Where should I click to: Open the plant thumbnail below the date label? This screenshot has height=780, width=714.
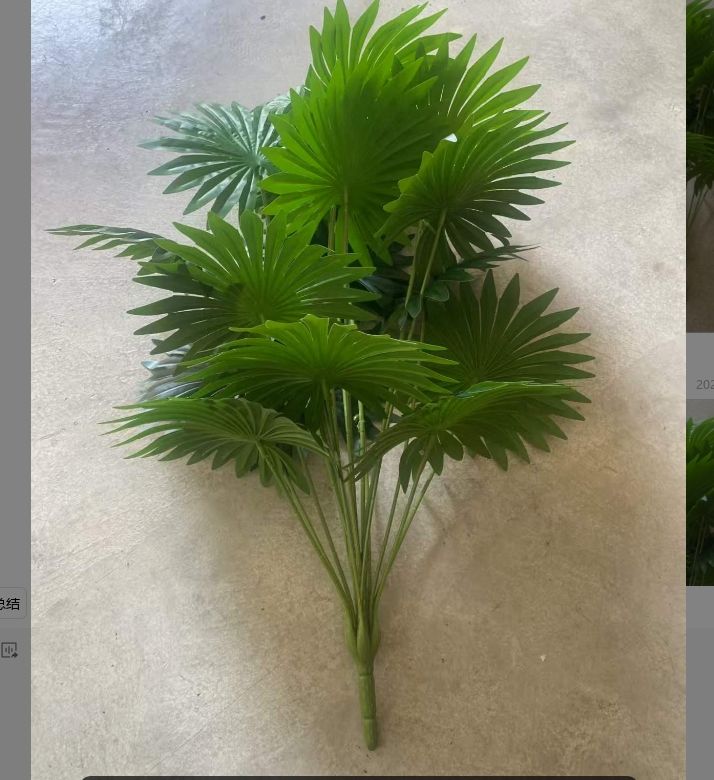pos(700,492)
